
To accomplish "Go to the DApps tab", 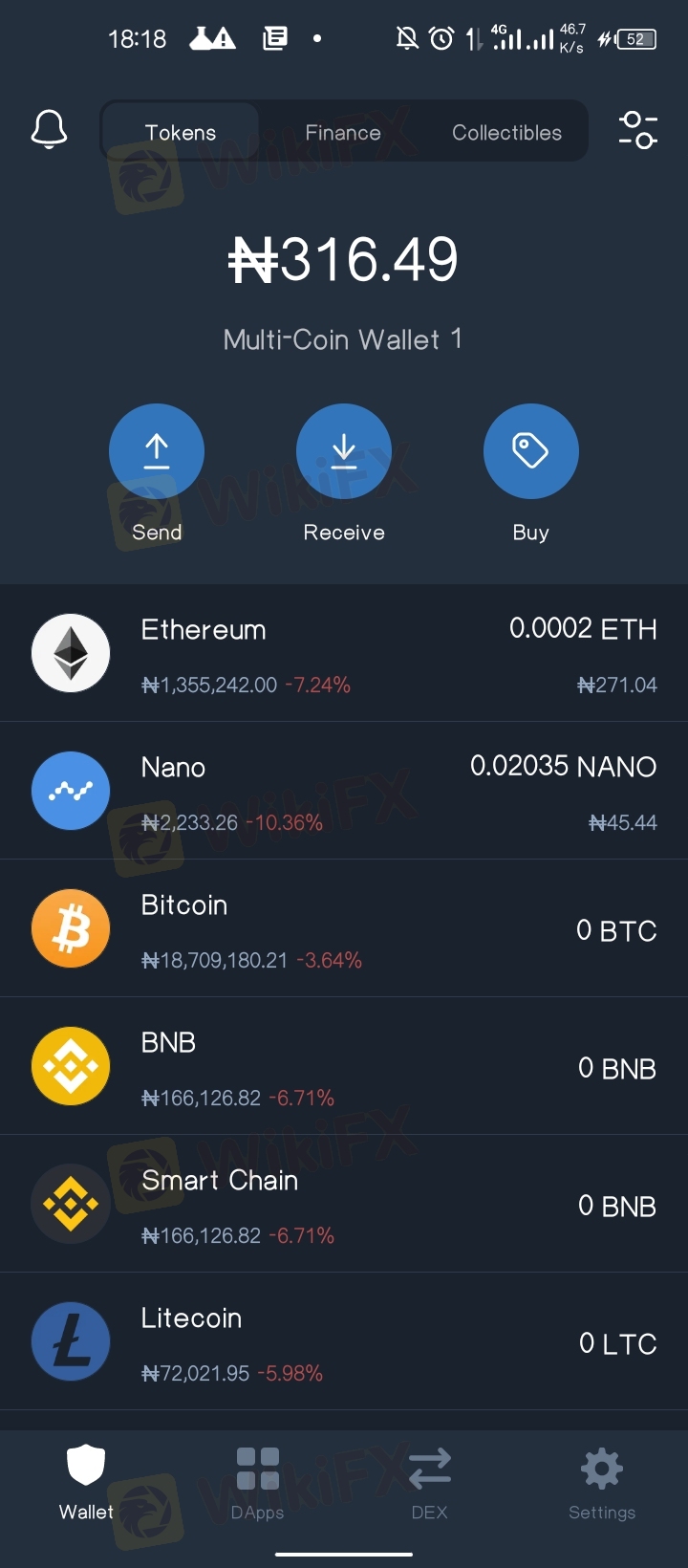I will (x=257, y=1483).
